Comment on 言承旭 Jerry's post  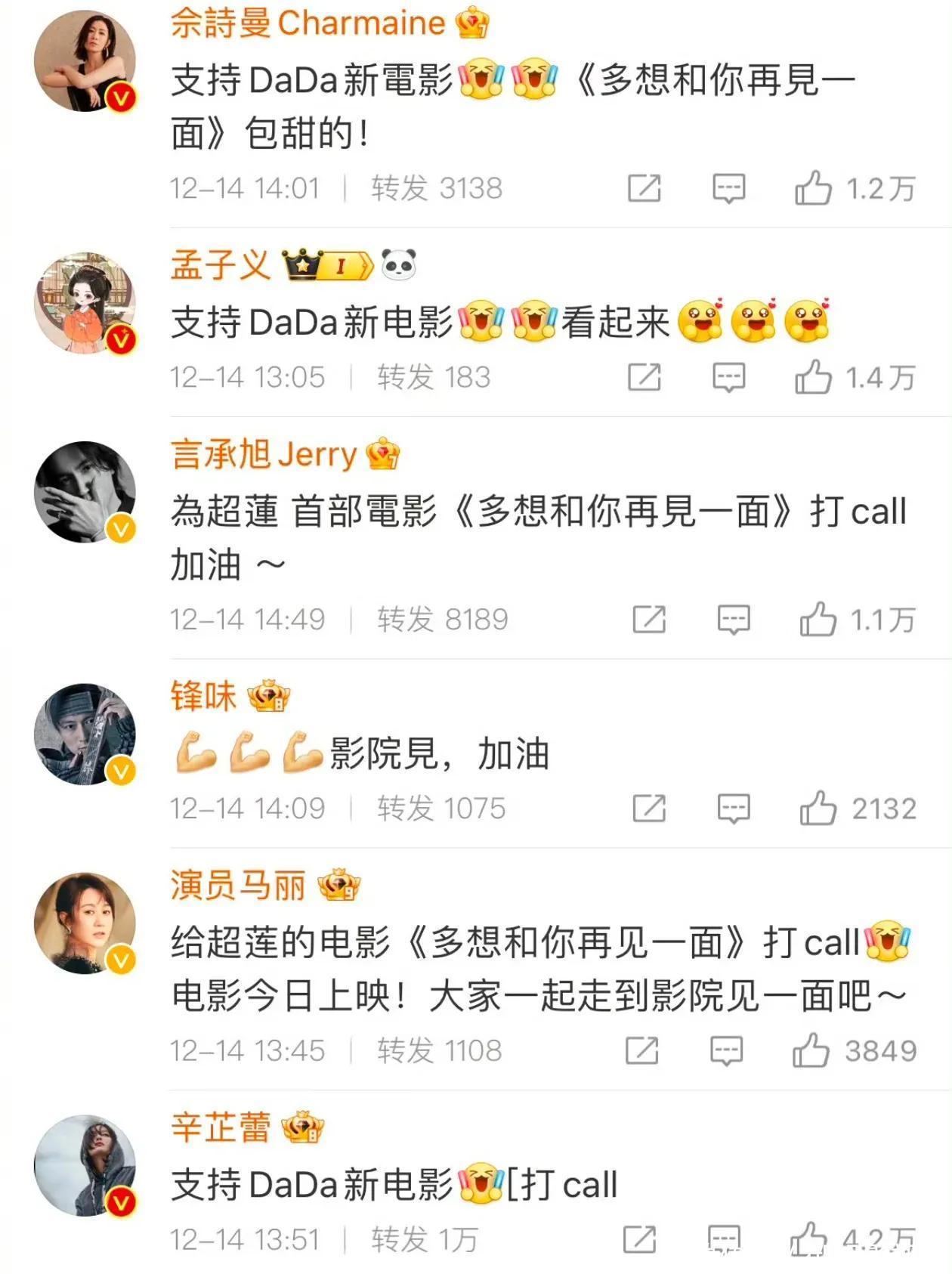coord(733,620)
